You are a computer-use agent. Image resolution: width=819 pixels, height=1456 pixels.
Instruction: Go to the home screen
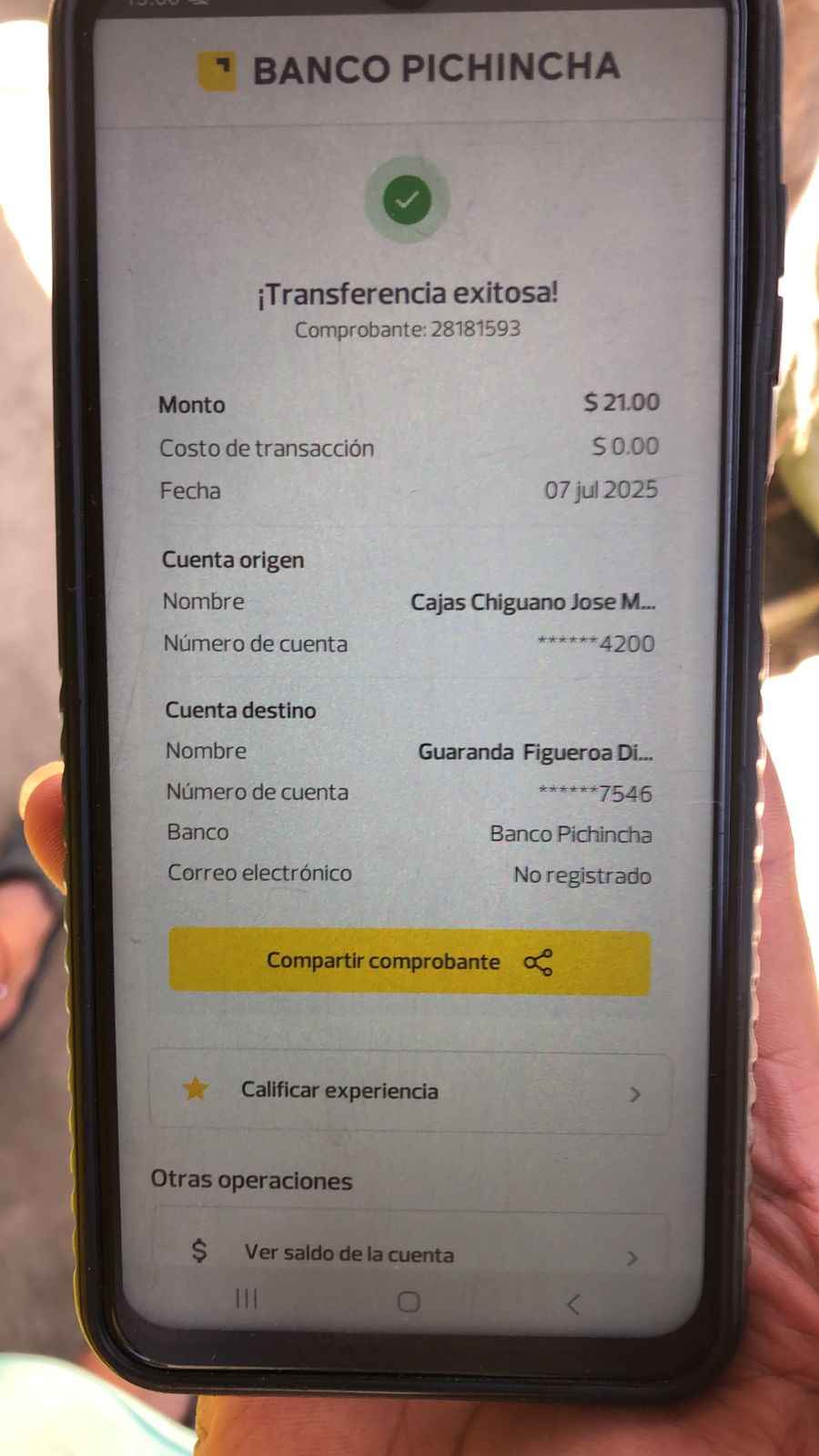pos(409,1301)
